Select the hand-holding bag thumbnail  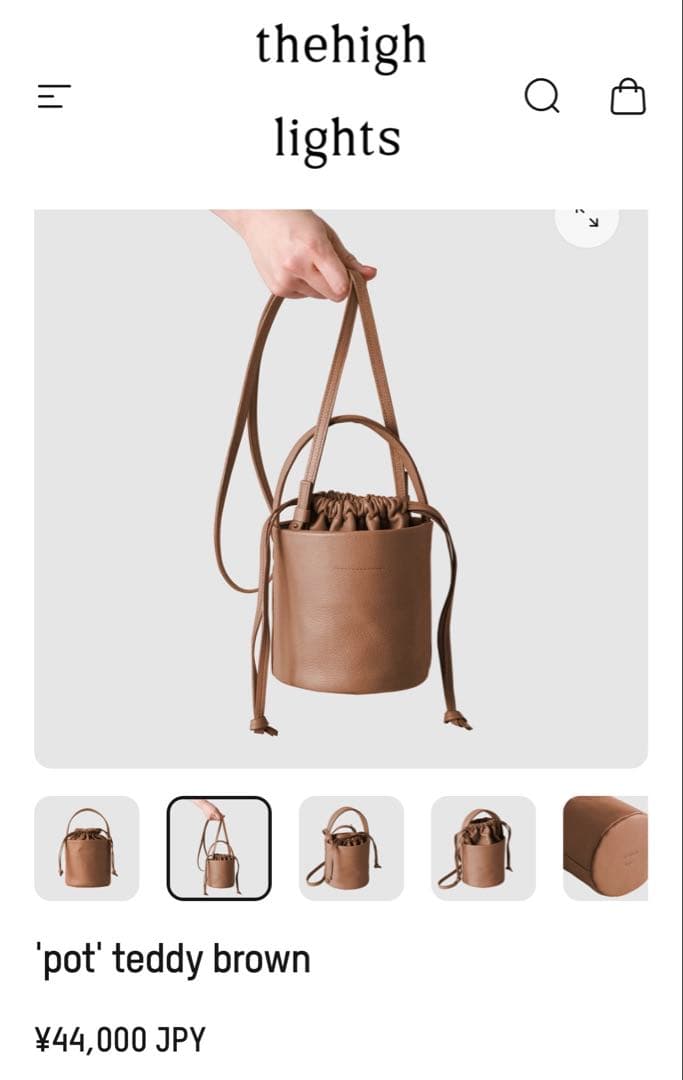[x=219, y=848]
